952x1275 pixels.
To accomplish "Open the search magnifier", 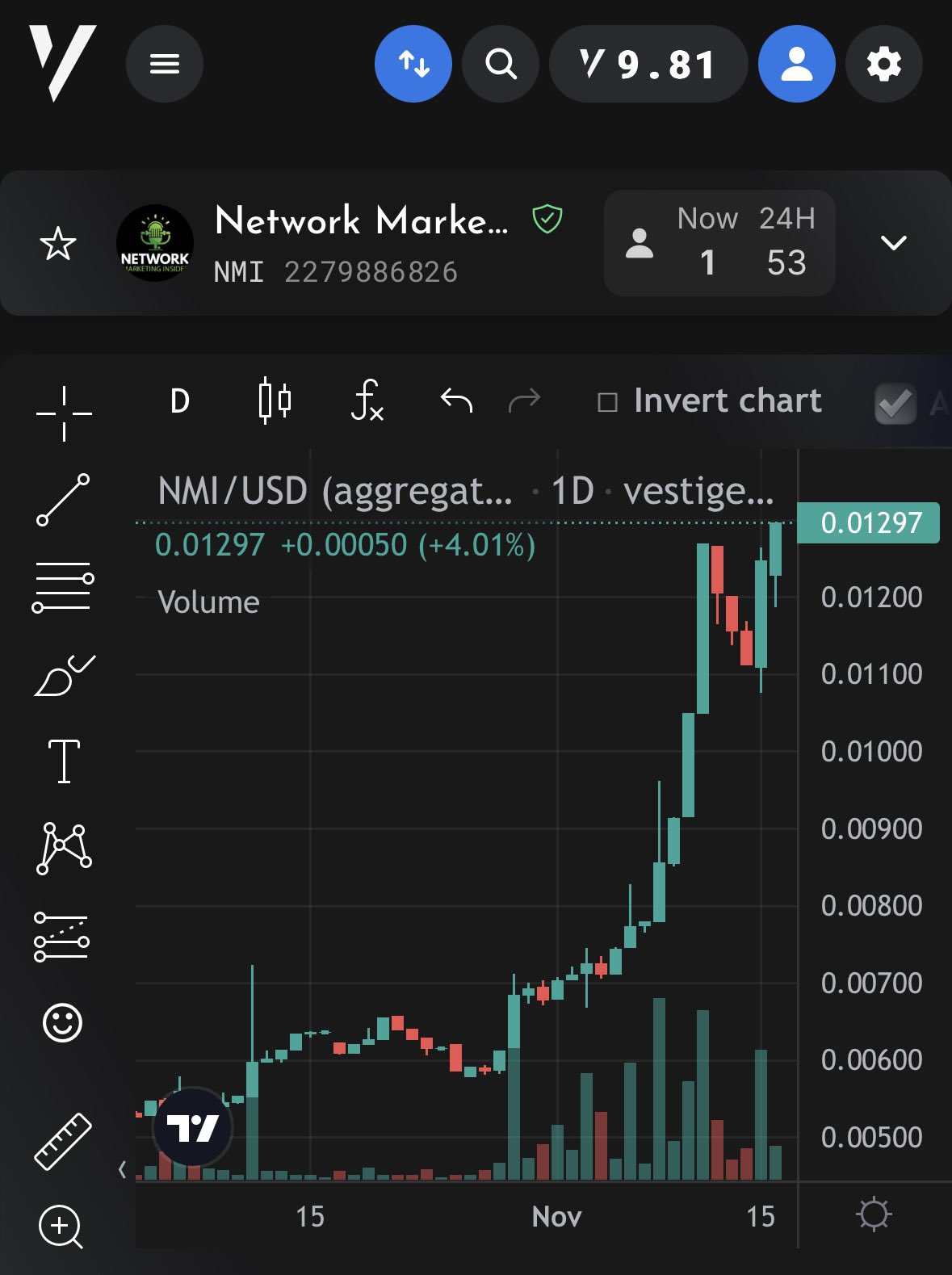I will point(501,64).
